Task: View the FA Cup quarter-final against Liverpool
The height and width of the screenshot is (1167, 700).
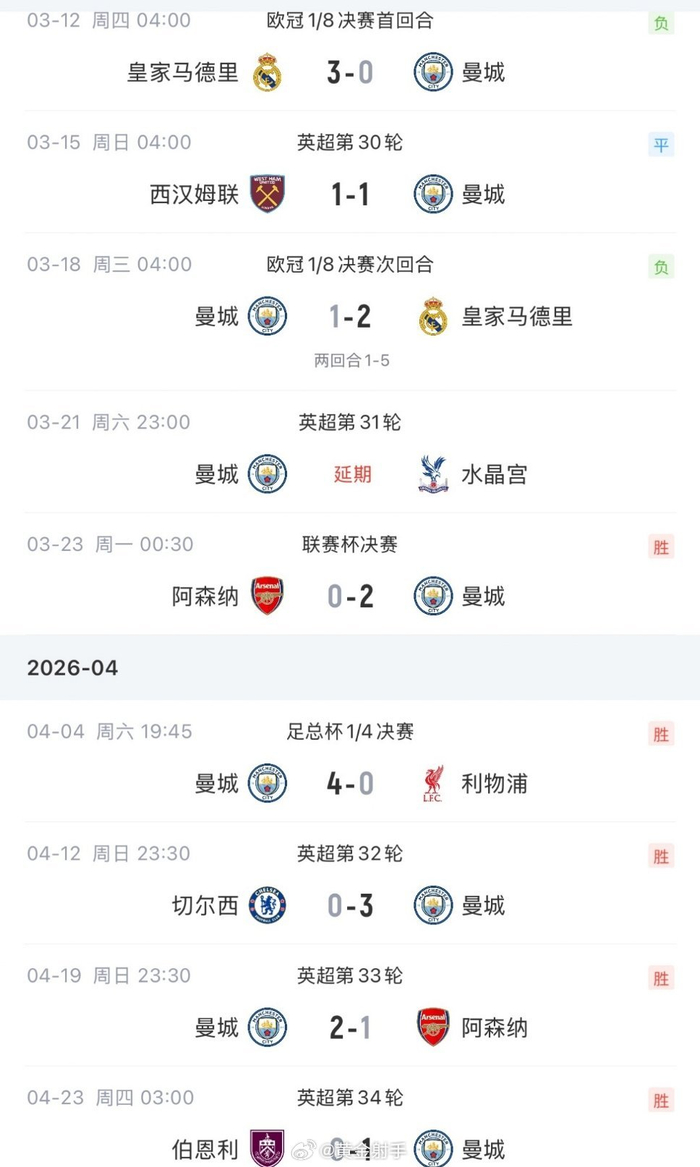Action: tap(350, 783)
